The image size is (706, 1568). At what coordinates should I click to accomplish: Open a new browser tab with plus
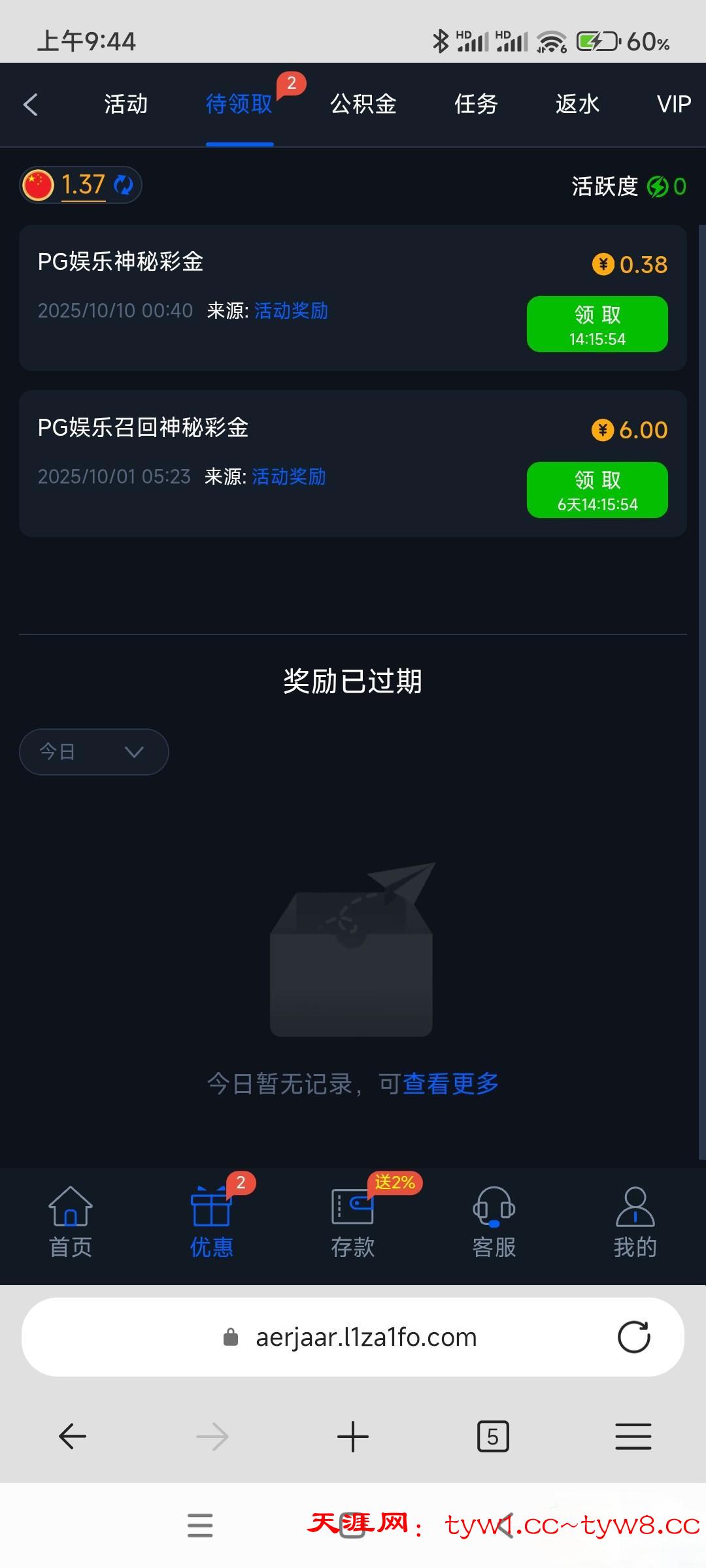coord(353,1437)
